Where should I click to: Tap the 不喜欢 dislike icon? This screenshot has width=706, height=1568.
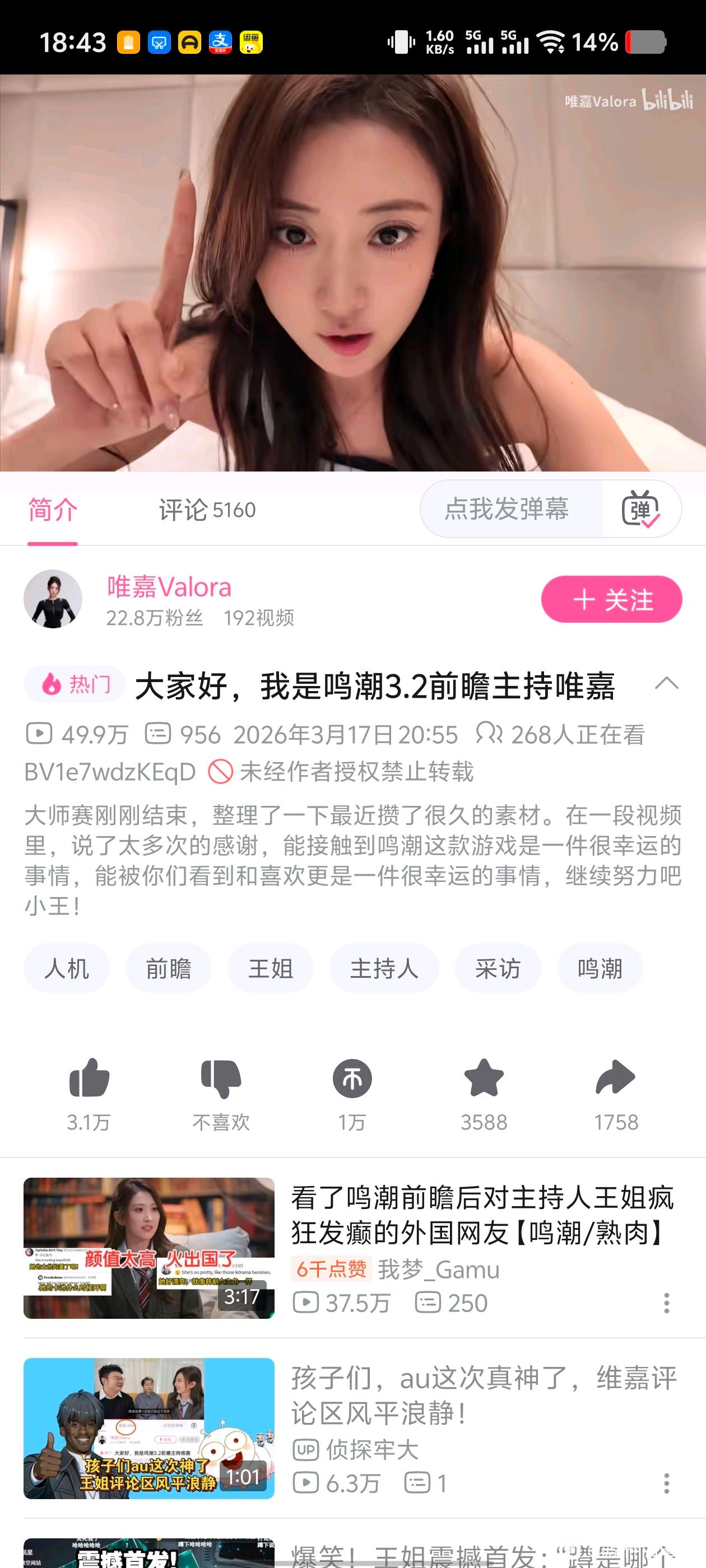click(221, 1079)
